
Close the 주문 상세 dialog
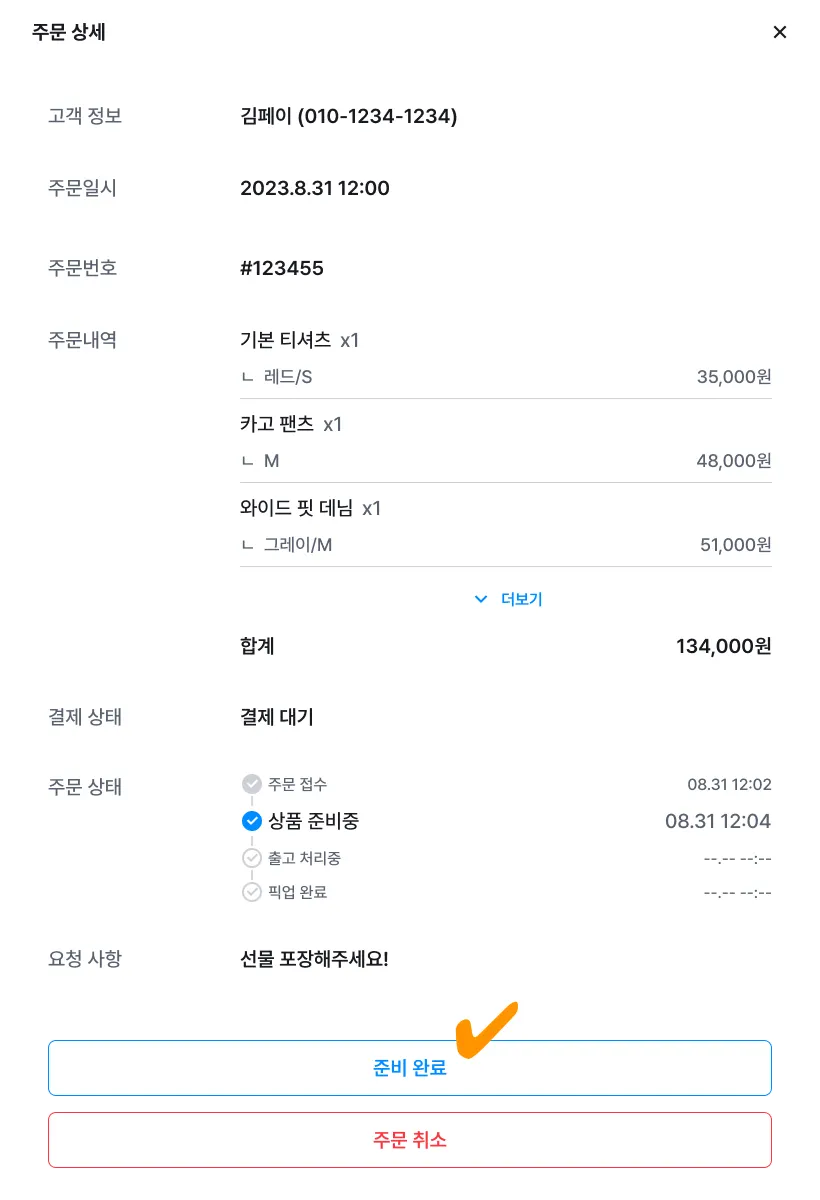coord(780,32)
